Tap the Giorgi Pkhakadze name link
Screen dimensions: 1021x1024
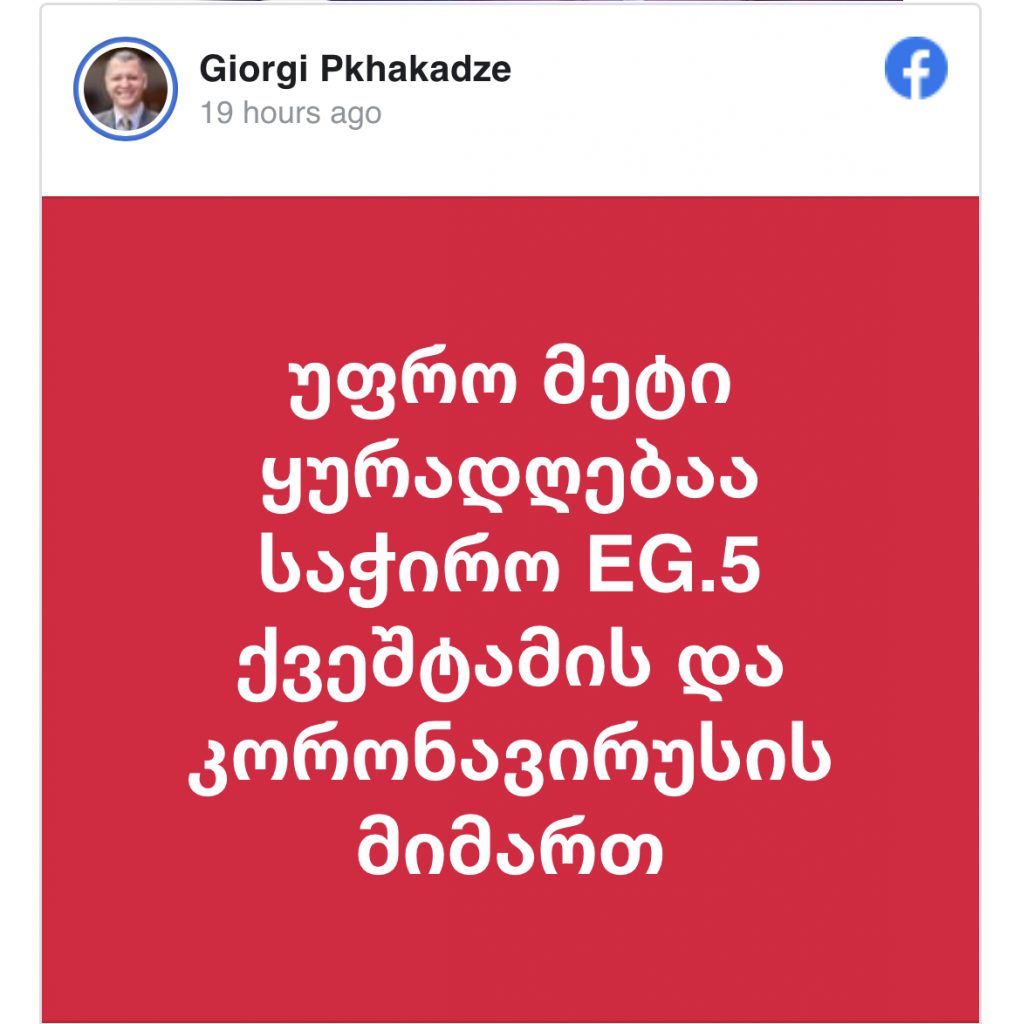[355, 69]
